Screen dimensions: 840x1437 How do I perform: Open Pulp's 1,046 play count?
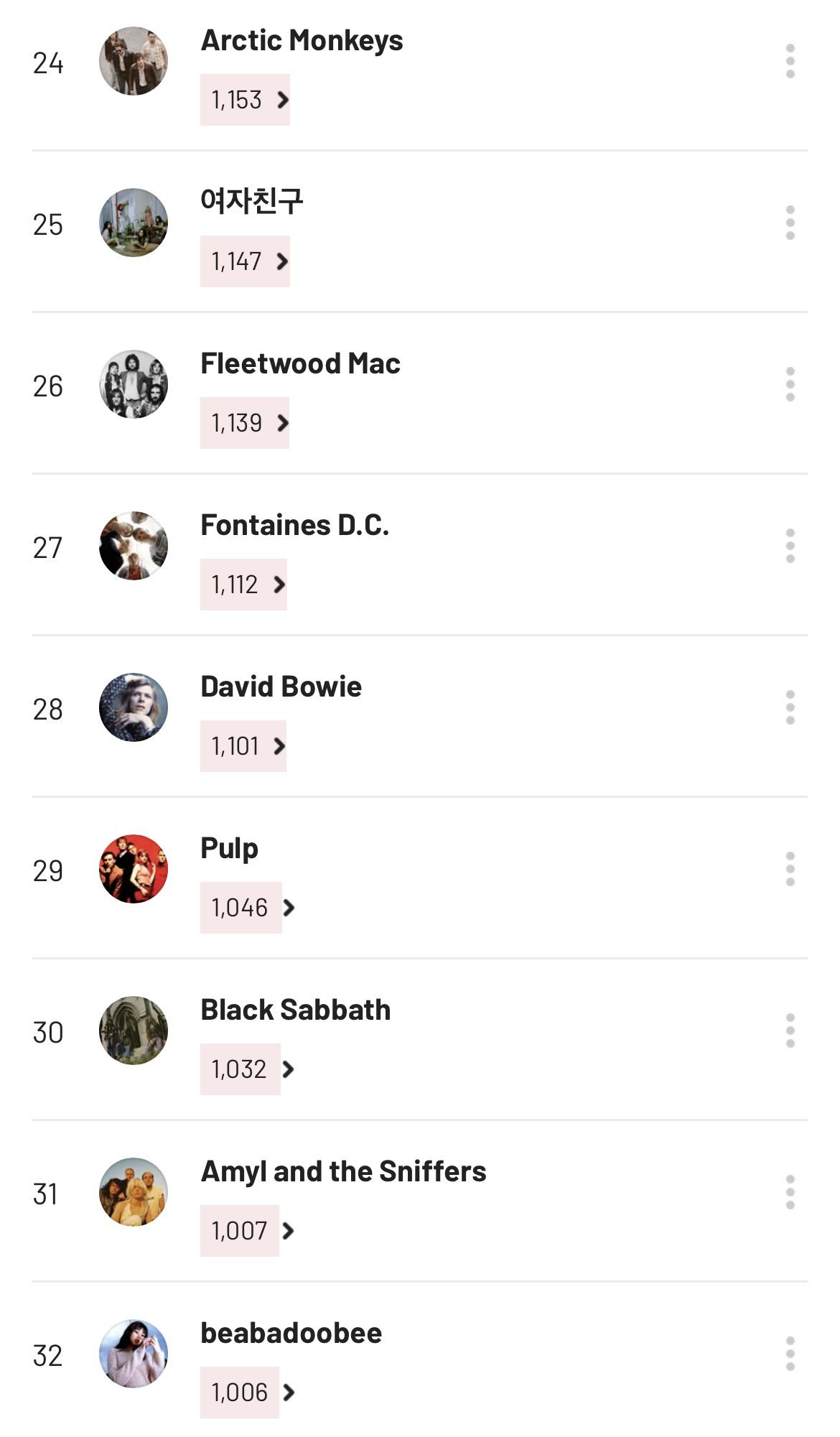248,908
